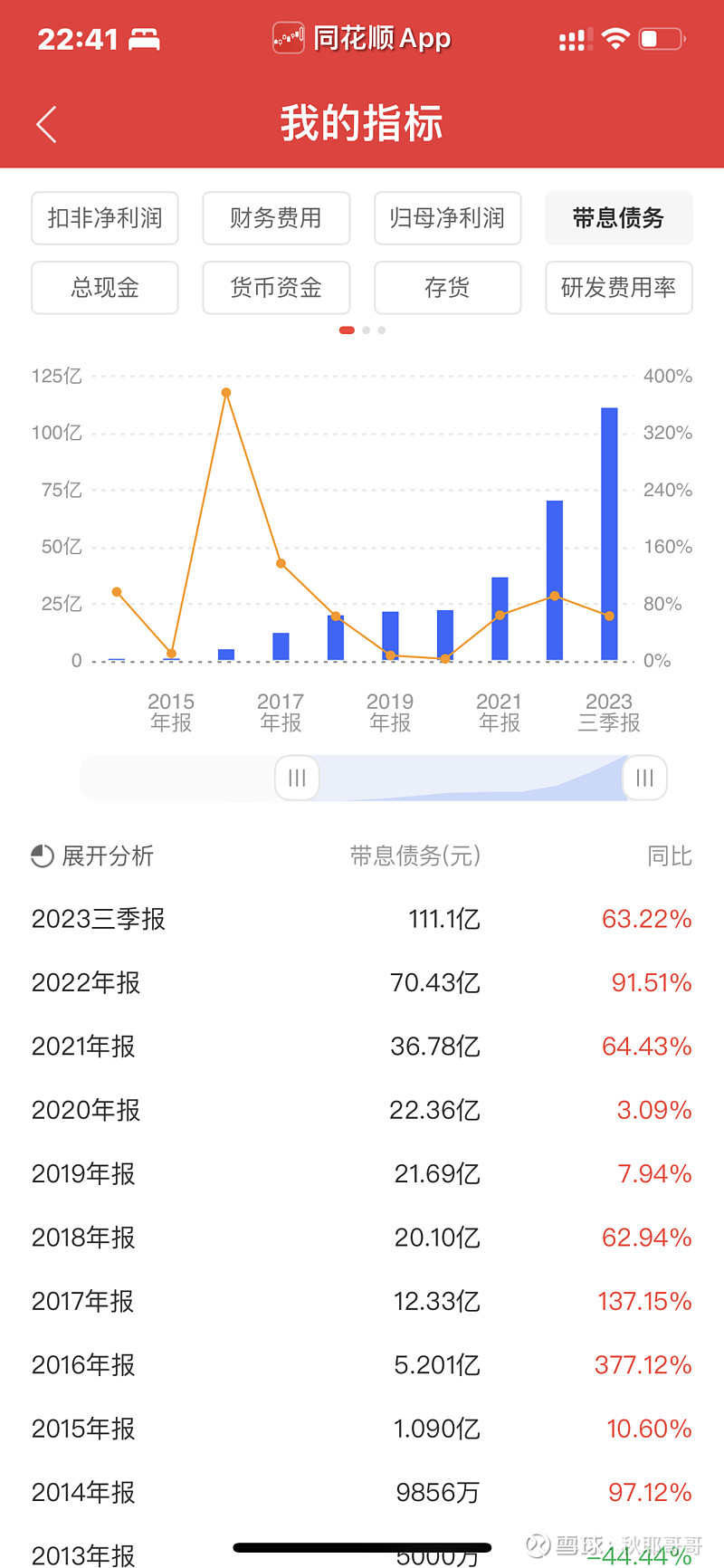
Task: Tap the pie chart icon beside 展开分析
Action: coord(41,855)
